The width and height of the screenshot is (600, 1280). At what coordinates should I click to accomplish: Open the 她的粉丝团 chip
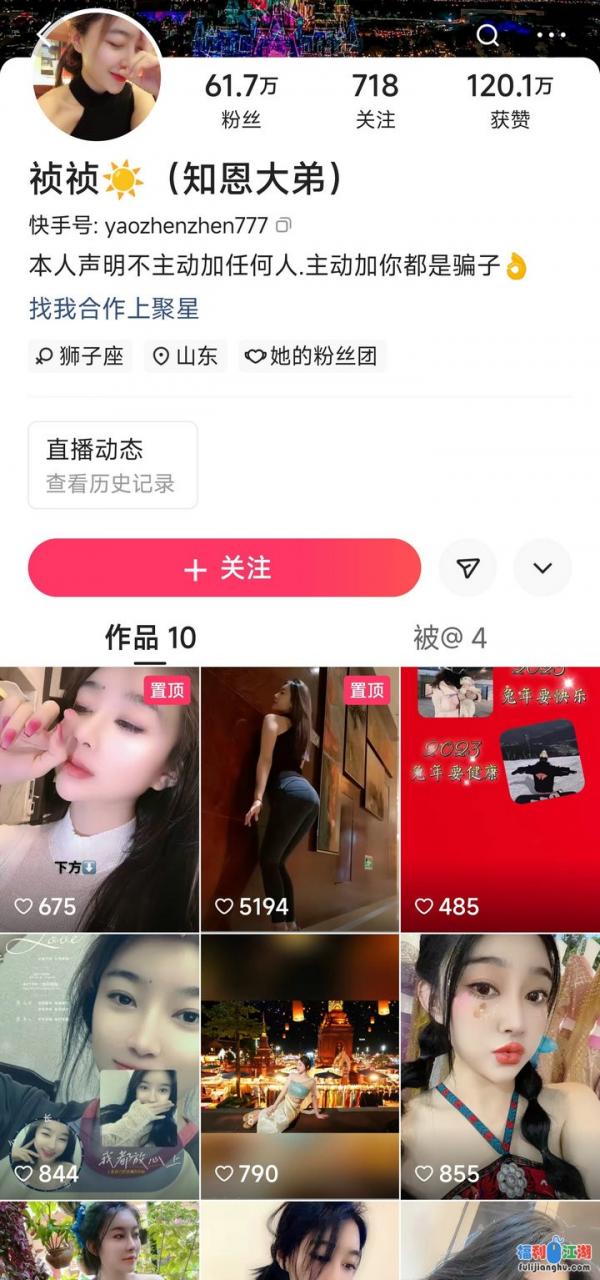click(x=312, y=356)
